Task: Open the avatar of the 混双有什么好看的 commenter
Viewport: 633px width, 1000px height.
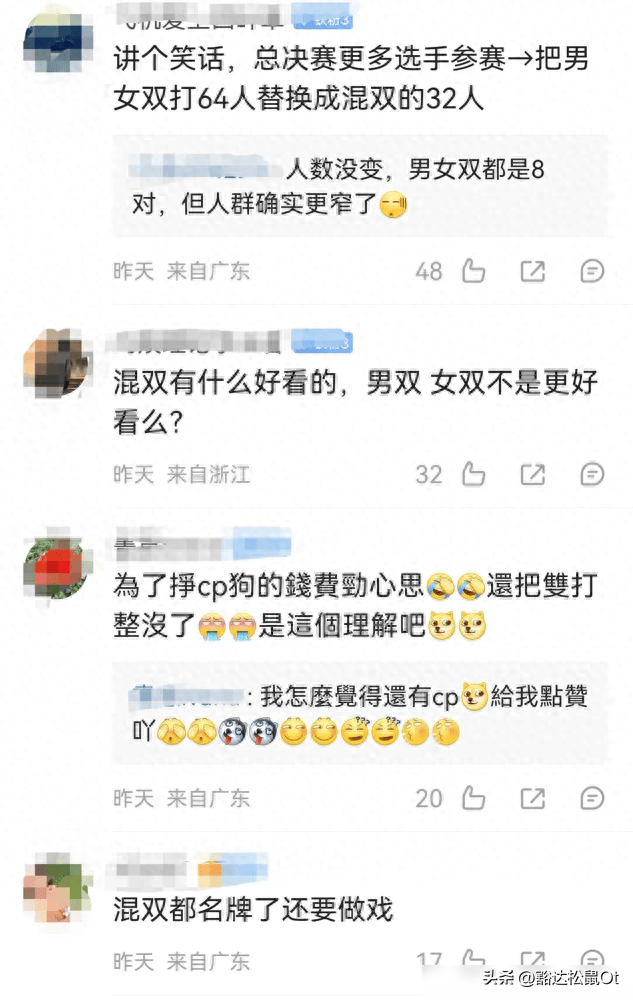Action: pos(57,361)
